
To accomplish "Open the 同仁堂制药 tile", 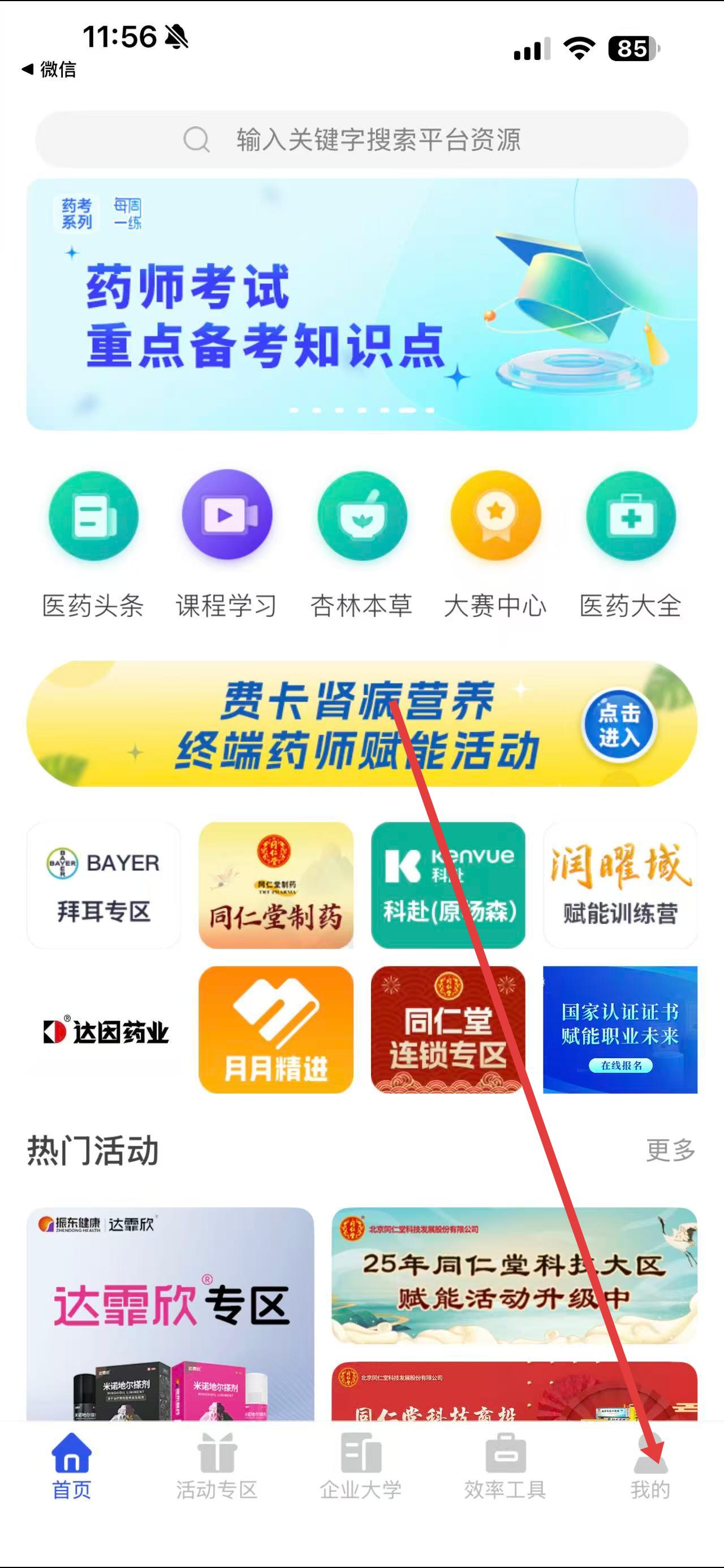I will [x=276, y=885].
